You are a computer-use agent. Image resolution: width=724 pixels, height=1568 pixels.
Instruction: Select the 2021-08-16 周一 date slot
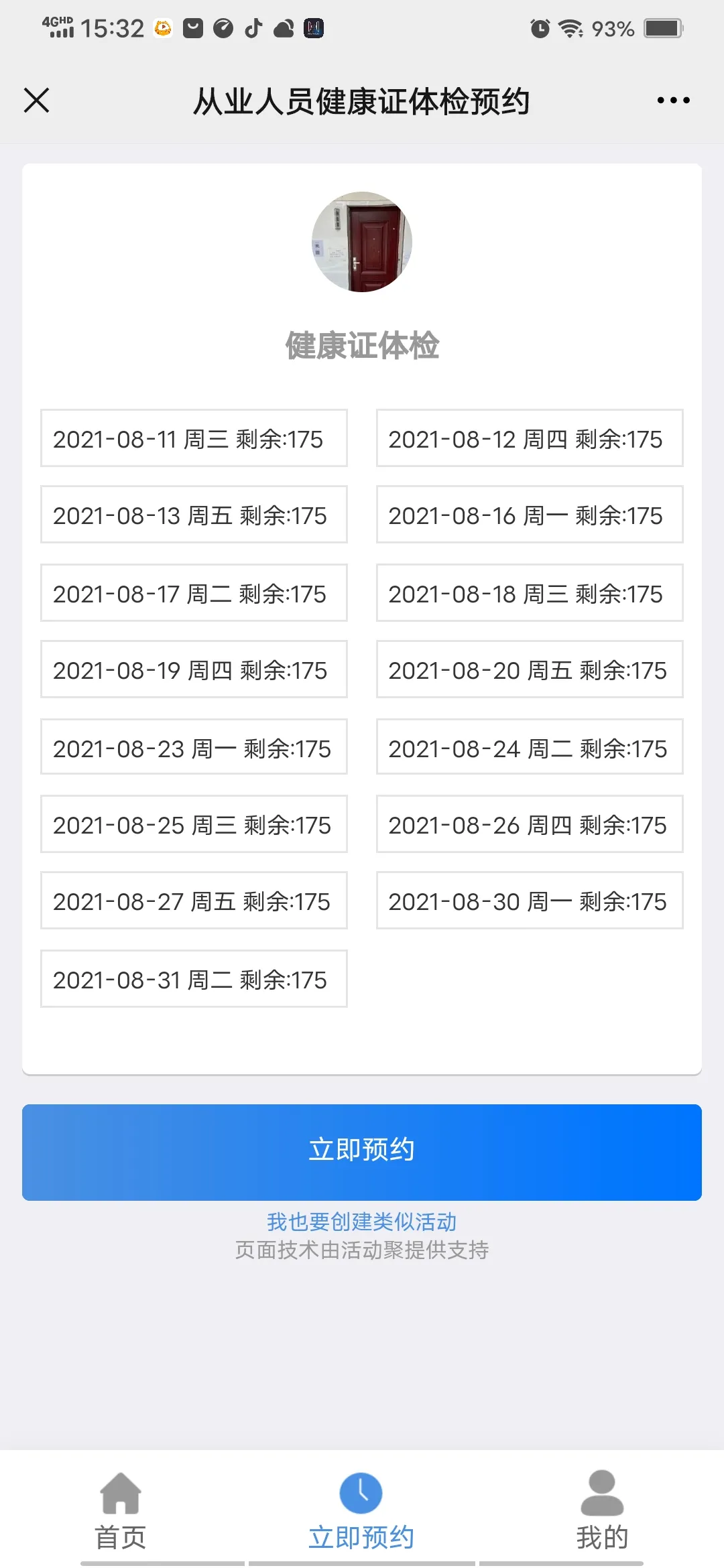pyautogui.click(x=530, y=515)
